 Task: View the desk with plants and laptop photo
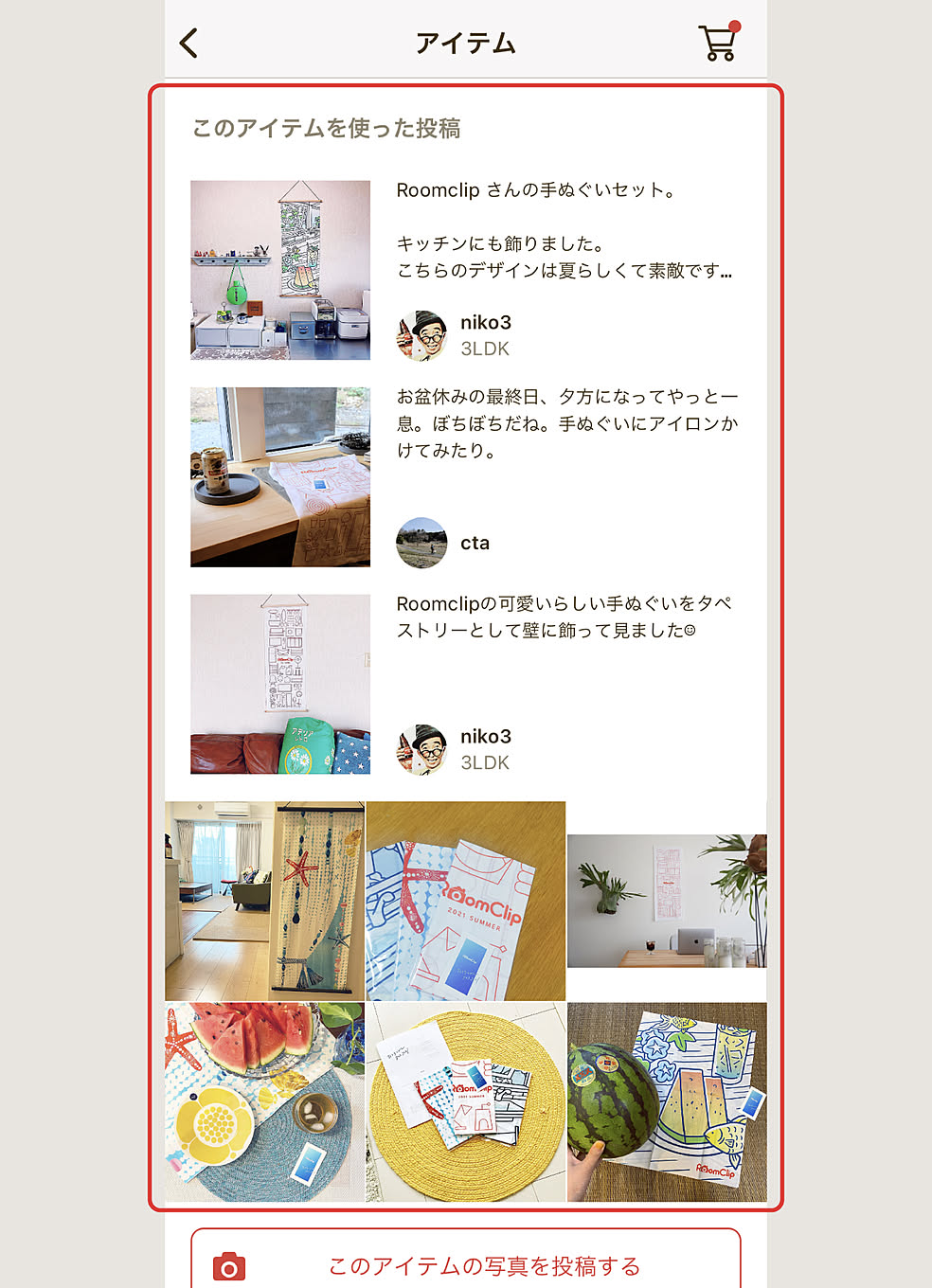667,901
